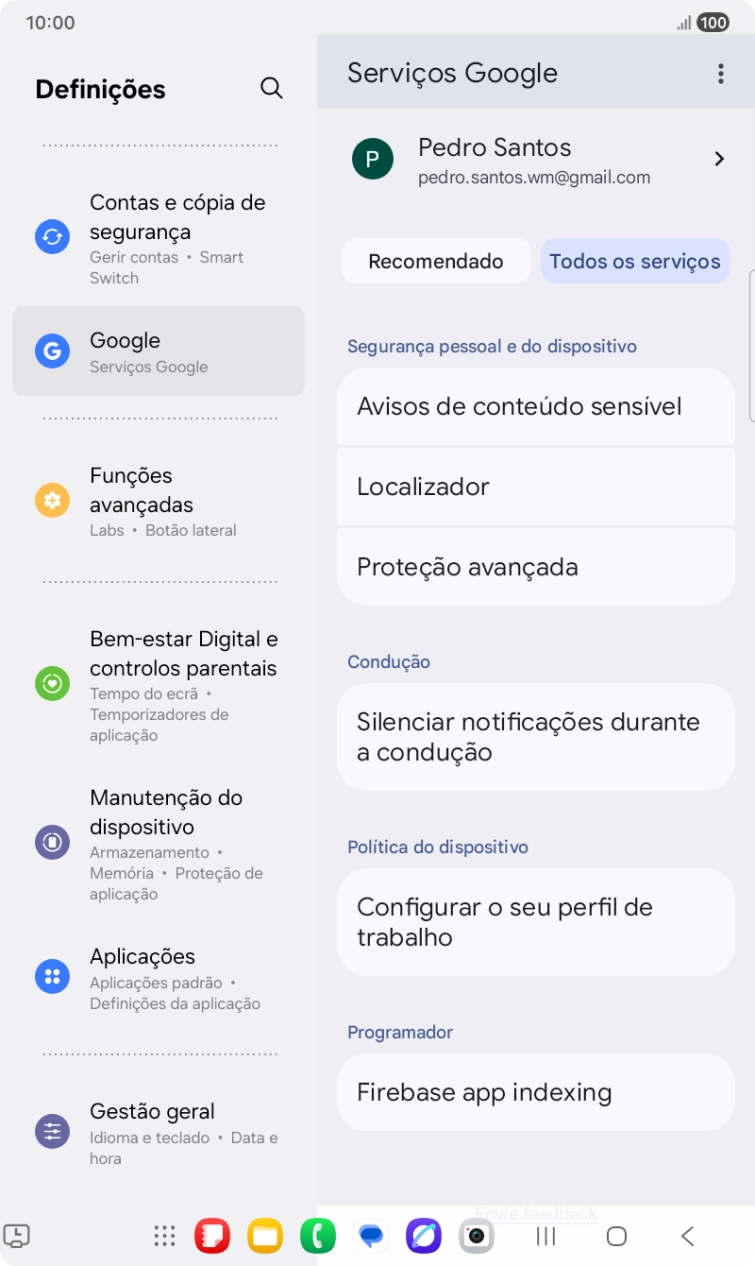Viewport: 755px width, 1266px height.
Task: Open Proteção avançada
Action: pyautogui.click(x=535, y=566)
